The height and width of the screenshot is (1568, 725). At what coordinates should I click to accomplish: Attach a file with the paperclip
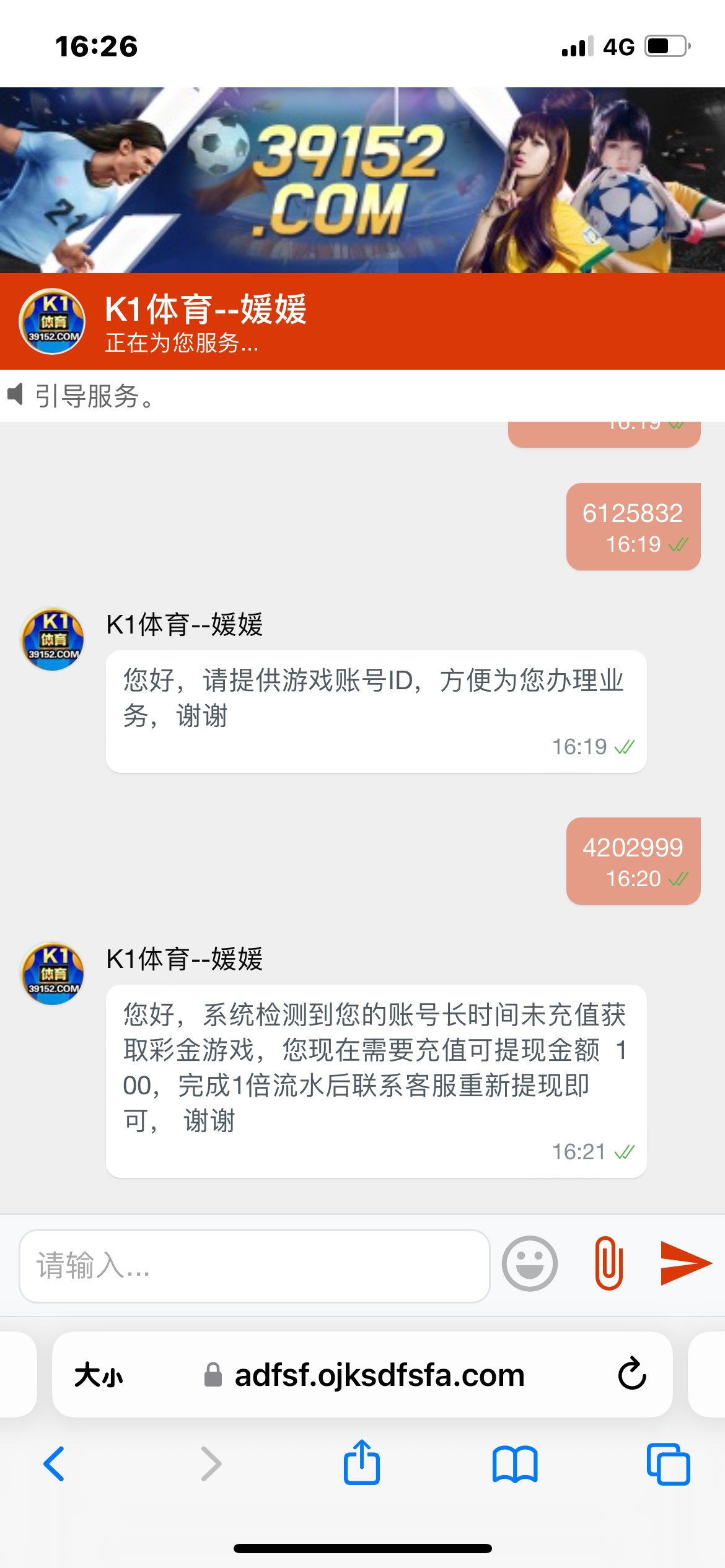pos(609,1263)
